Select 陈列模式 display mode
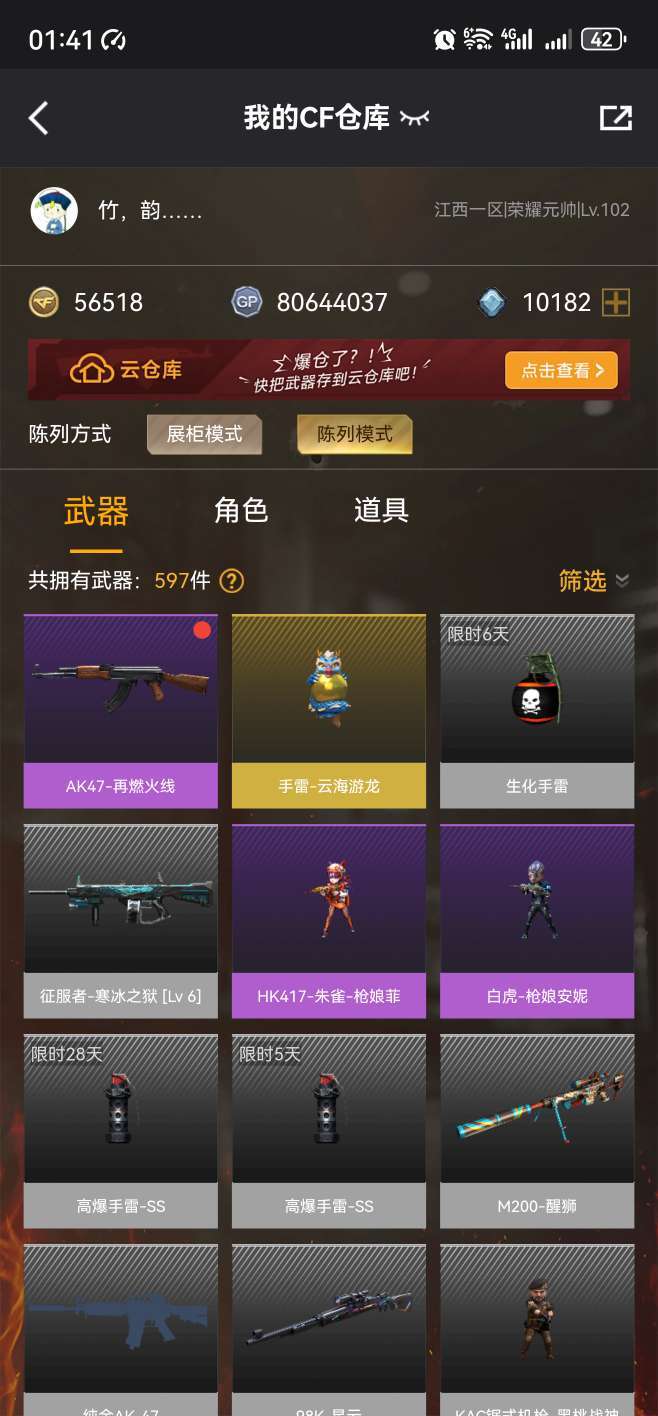Screen dimensions: 658x1416 coord(354,434)
